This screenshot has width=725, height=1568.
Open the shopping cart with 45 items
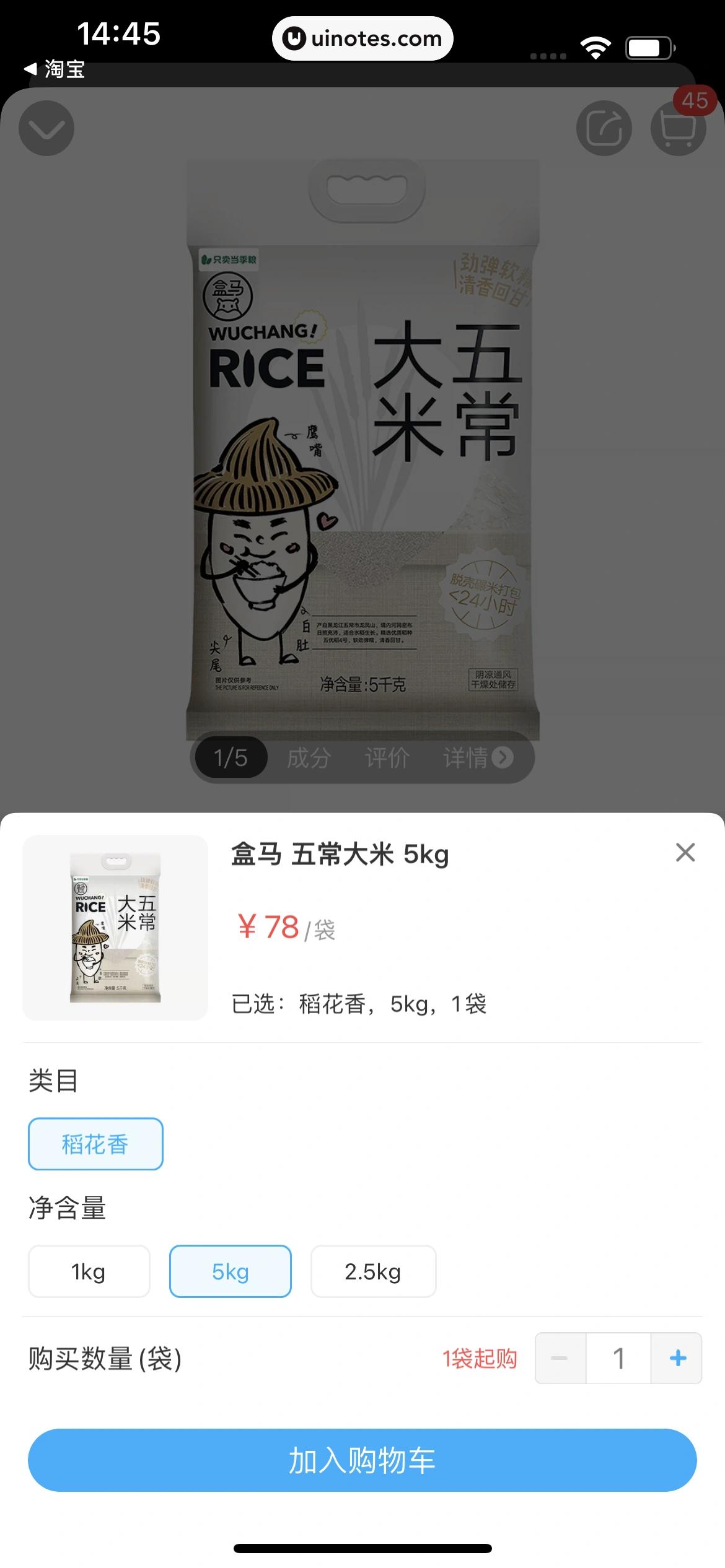pyautogui.click(x=678, y=128)
